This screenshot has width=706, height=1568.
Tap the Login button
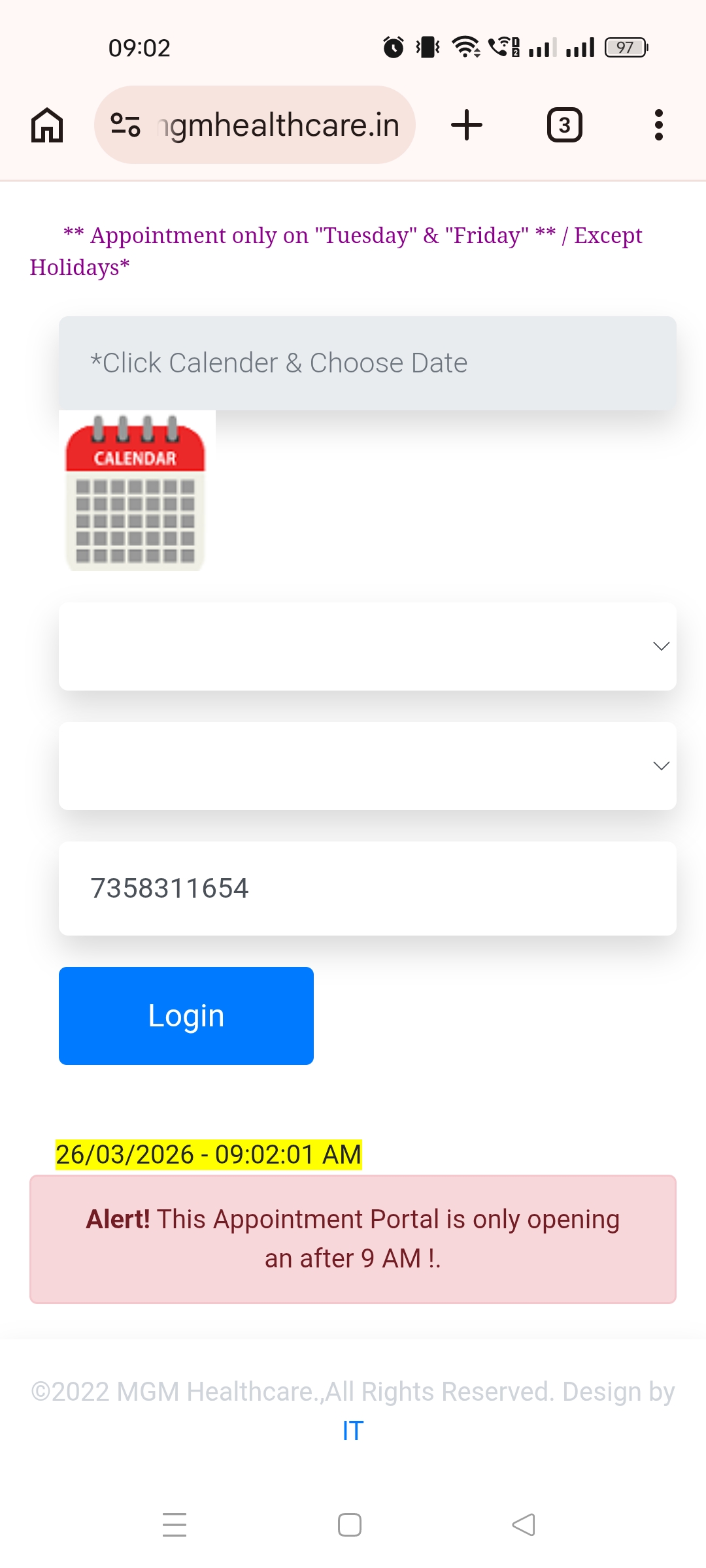click(x=186, y=1016)
